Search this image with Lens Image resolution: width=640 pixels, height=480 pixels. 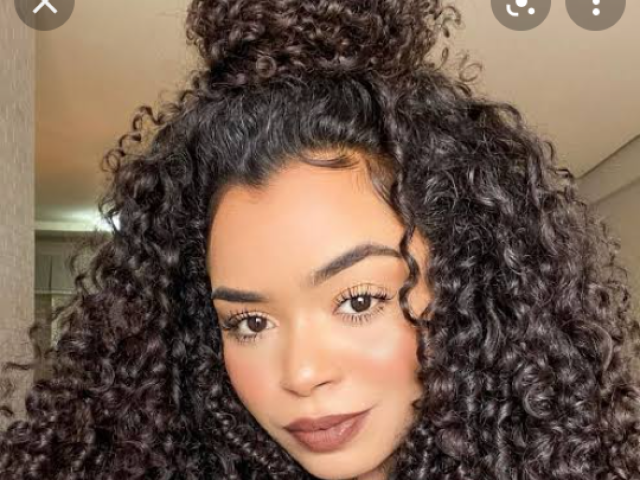pyautogui.click(x=521, y=6)
